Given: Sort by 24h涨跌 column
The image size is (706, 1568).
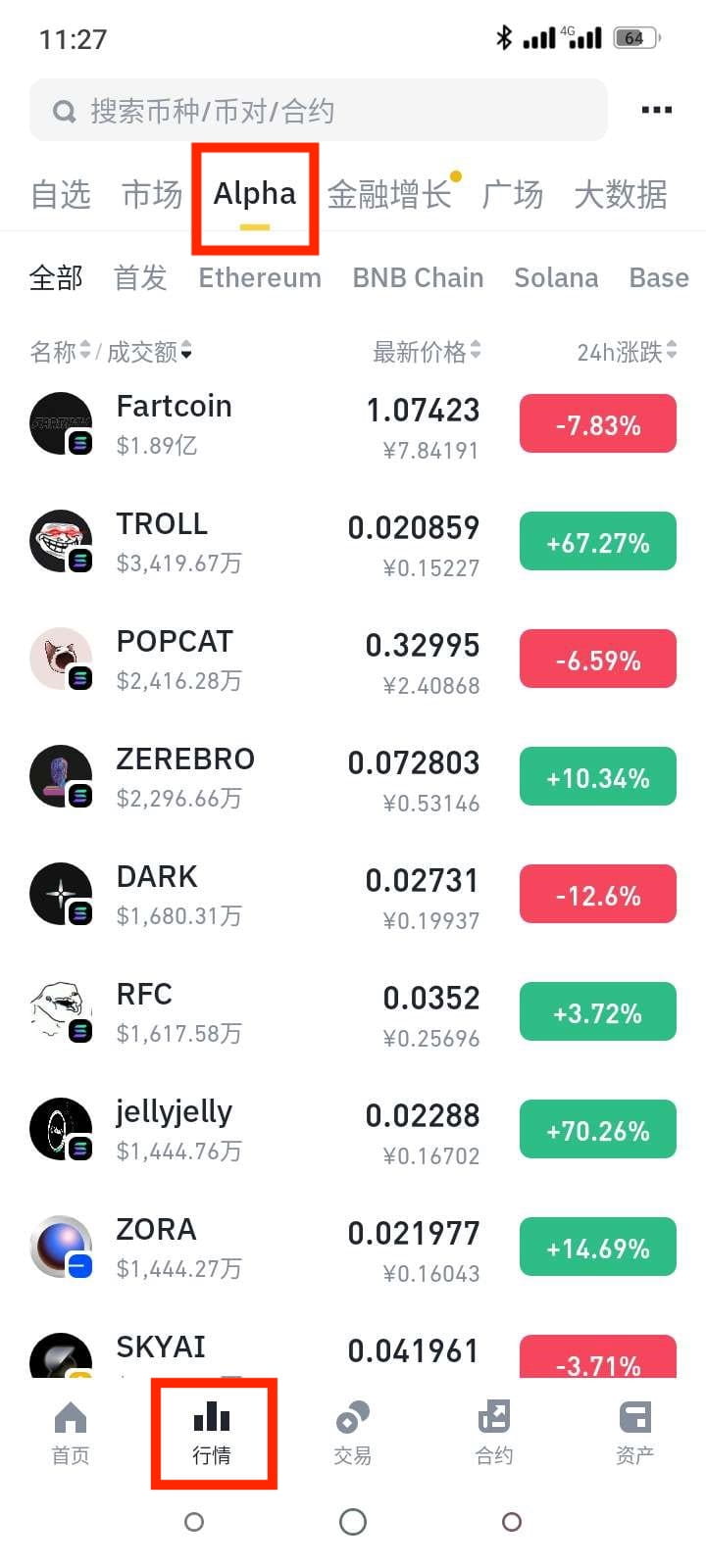Looking at the screenshot, I should pos(627,352).
